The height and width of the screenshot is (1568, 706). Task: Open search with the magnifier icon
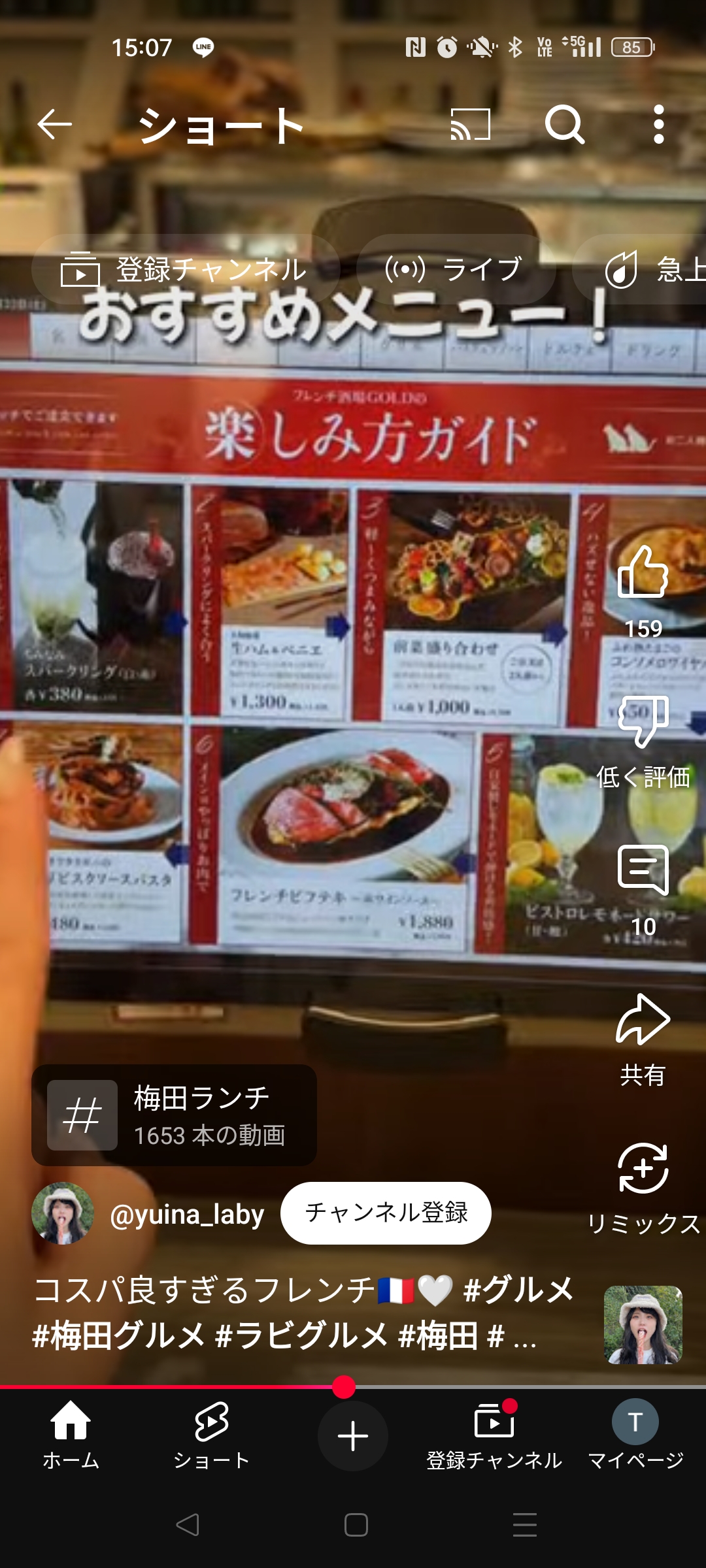565,124
